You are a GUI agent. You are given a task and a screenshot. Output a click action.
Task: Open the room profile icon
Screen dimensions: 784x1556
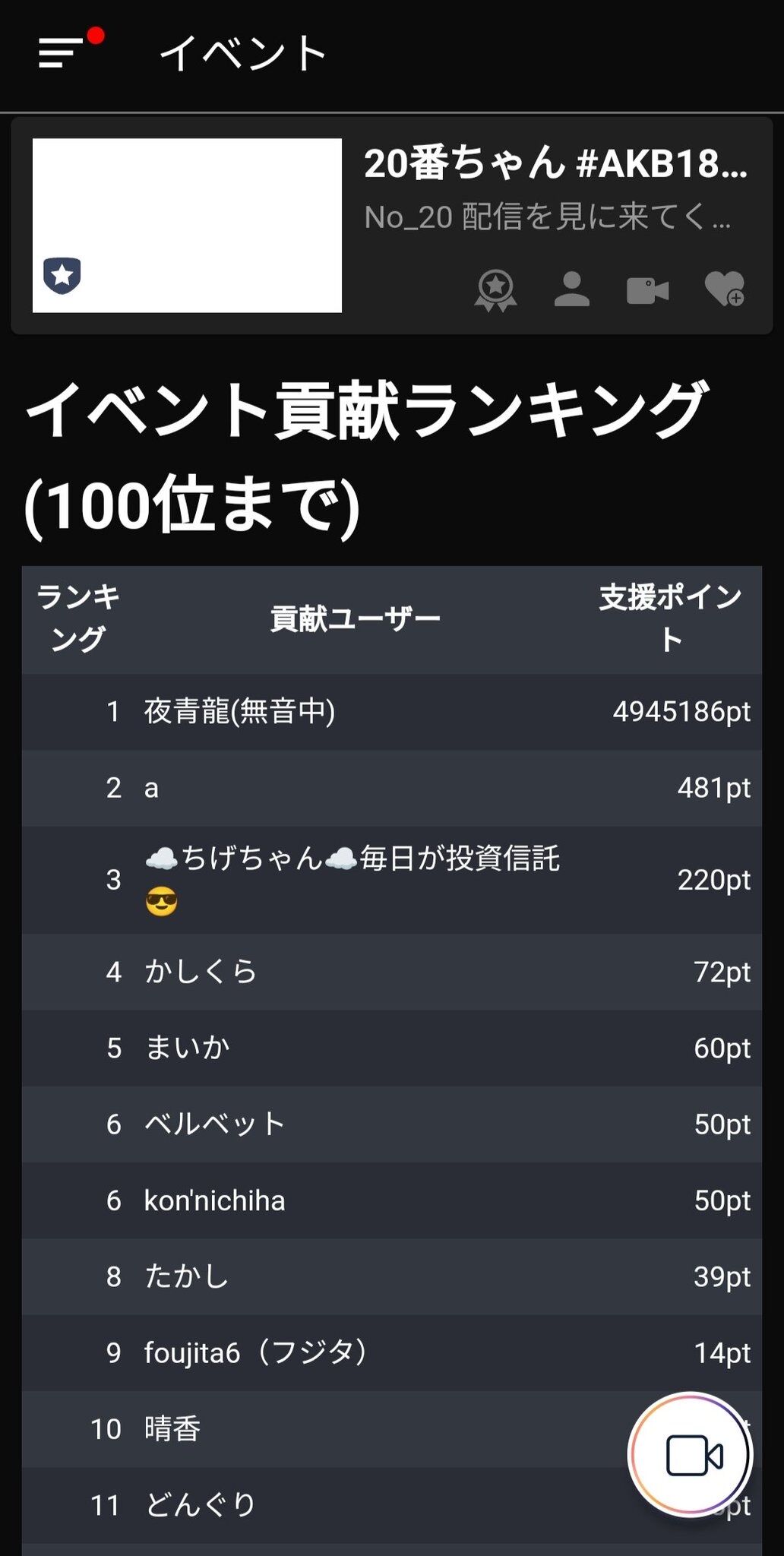click(572, 289)
